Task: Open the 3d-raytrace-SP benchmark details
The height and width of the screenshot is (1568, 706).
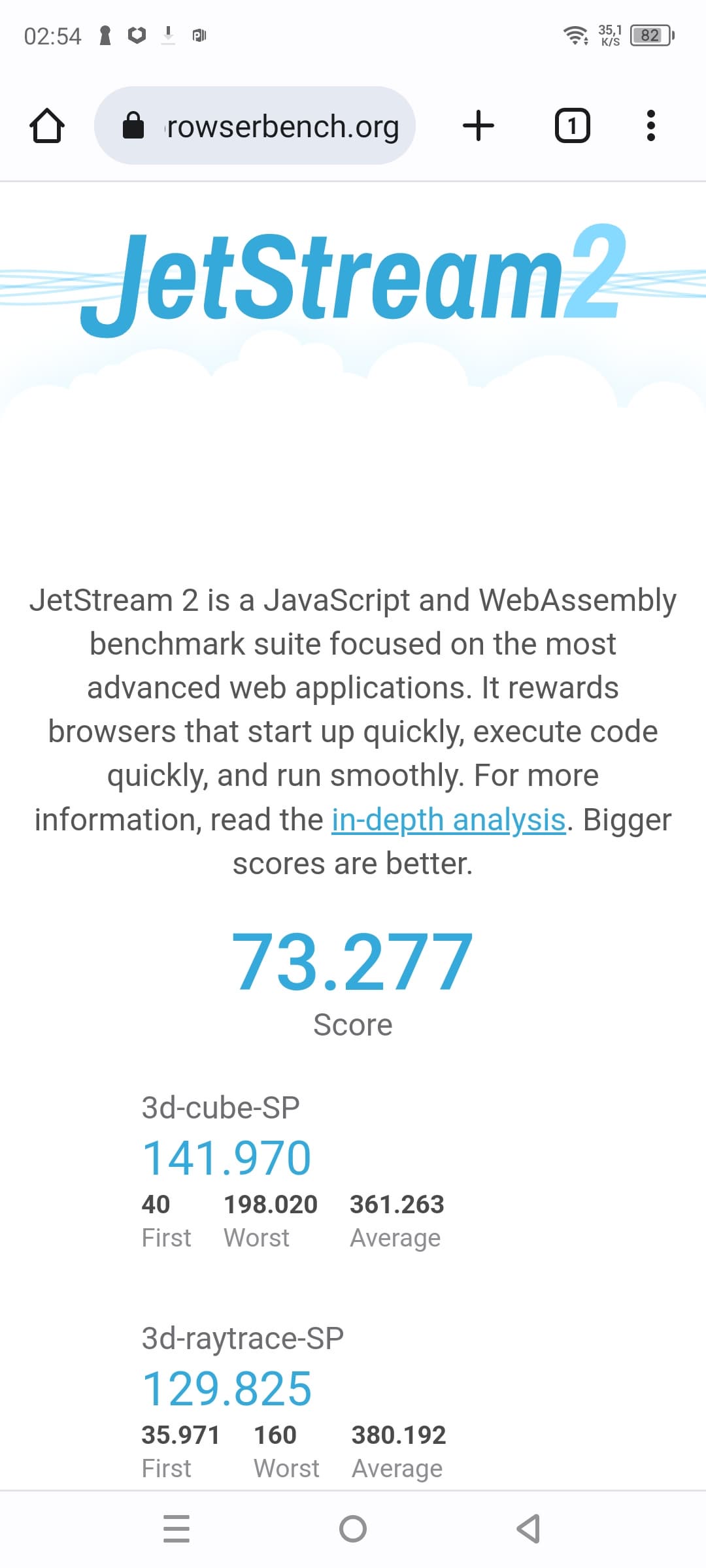Action: click(x=243, y=1339)
